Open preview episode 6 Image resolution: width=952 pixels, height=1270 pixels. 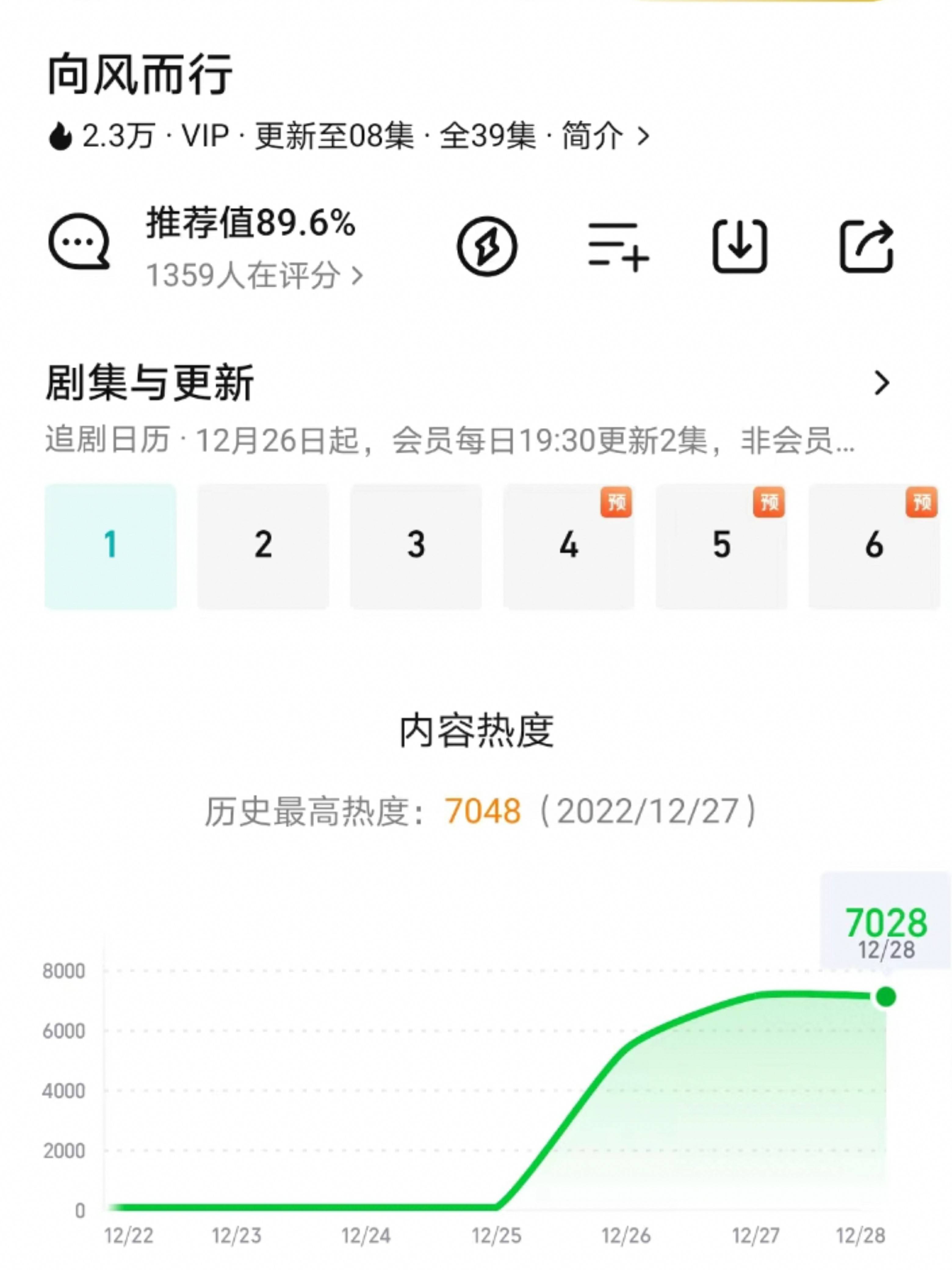874,546
